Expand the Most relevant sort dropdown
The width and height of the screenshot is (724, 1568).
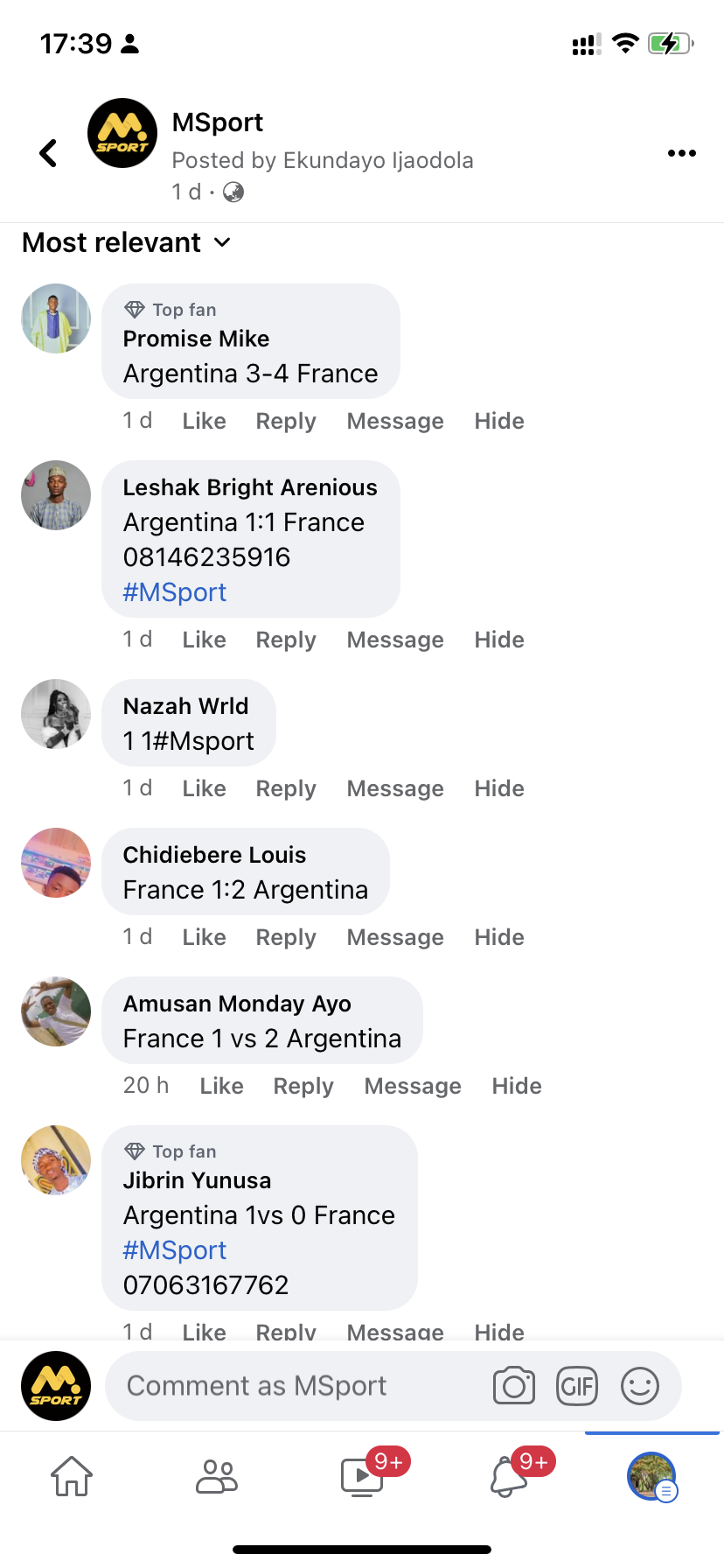click(x=126, y=242)
